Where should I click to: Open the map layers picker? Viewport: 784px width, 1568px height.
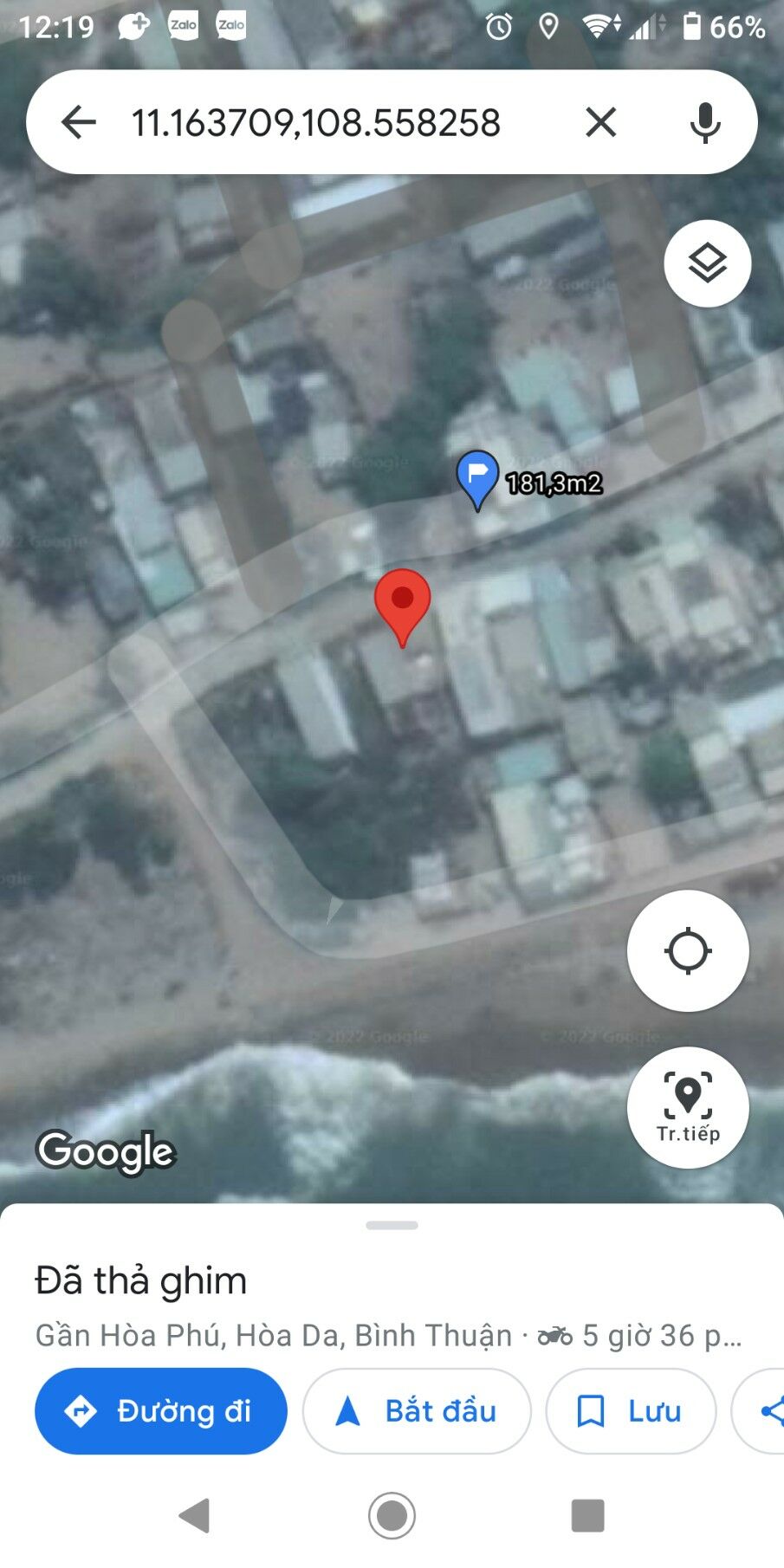point(707,262)
